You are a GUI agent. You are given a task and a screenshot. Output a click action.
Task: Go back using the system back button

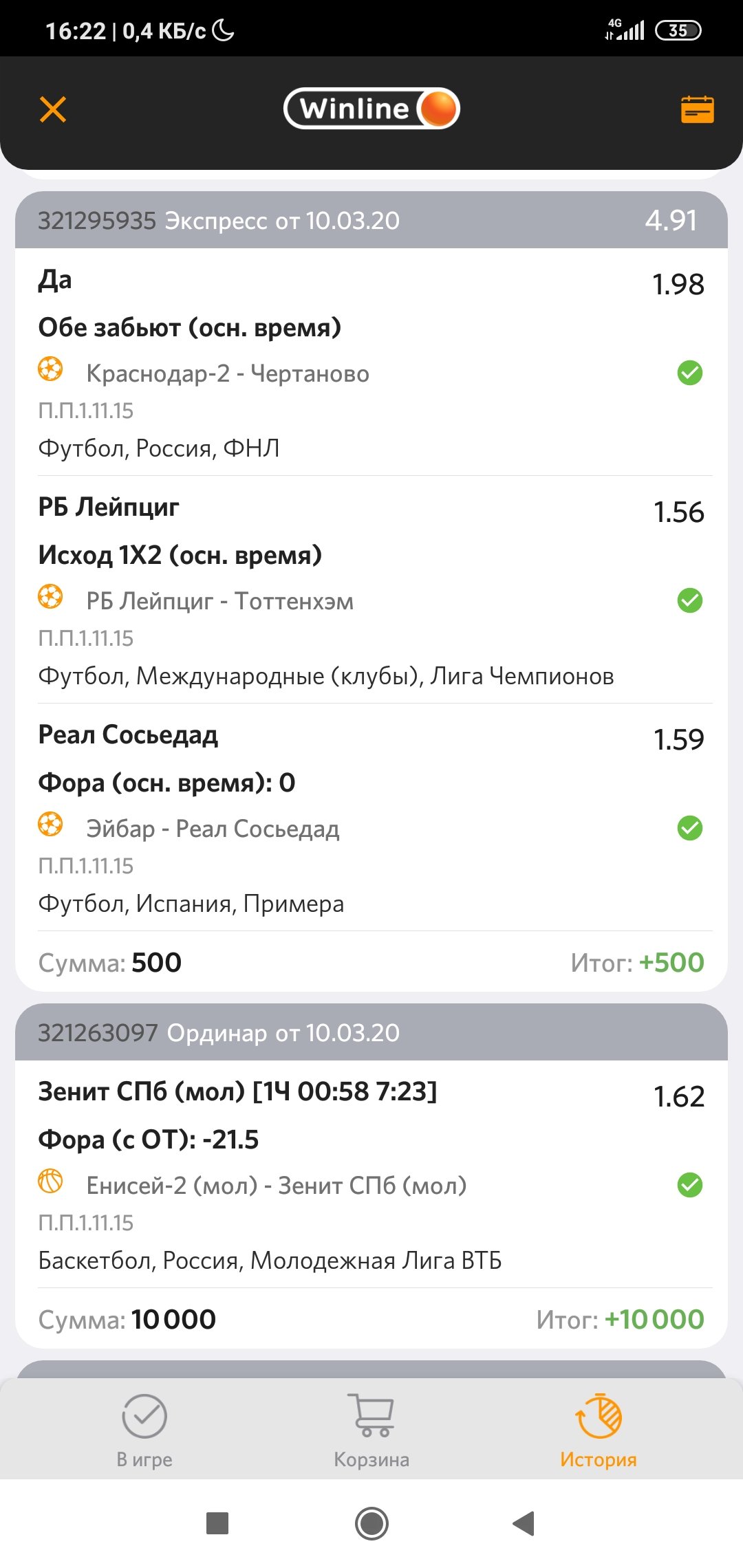(524, 1523)
